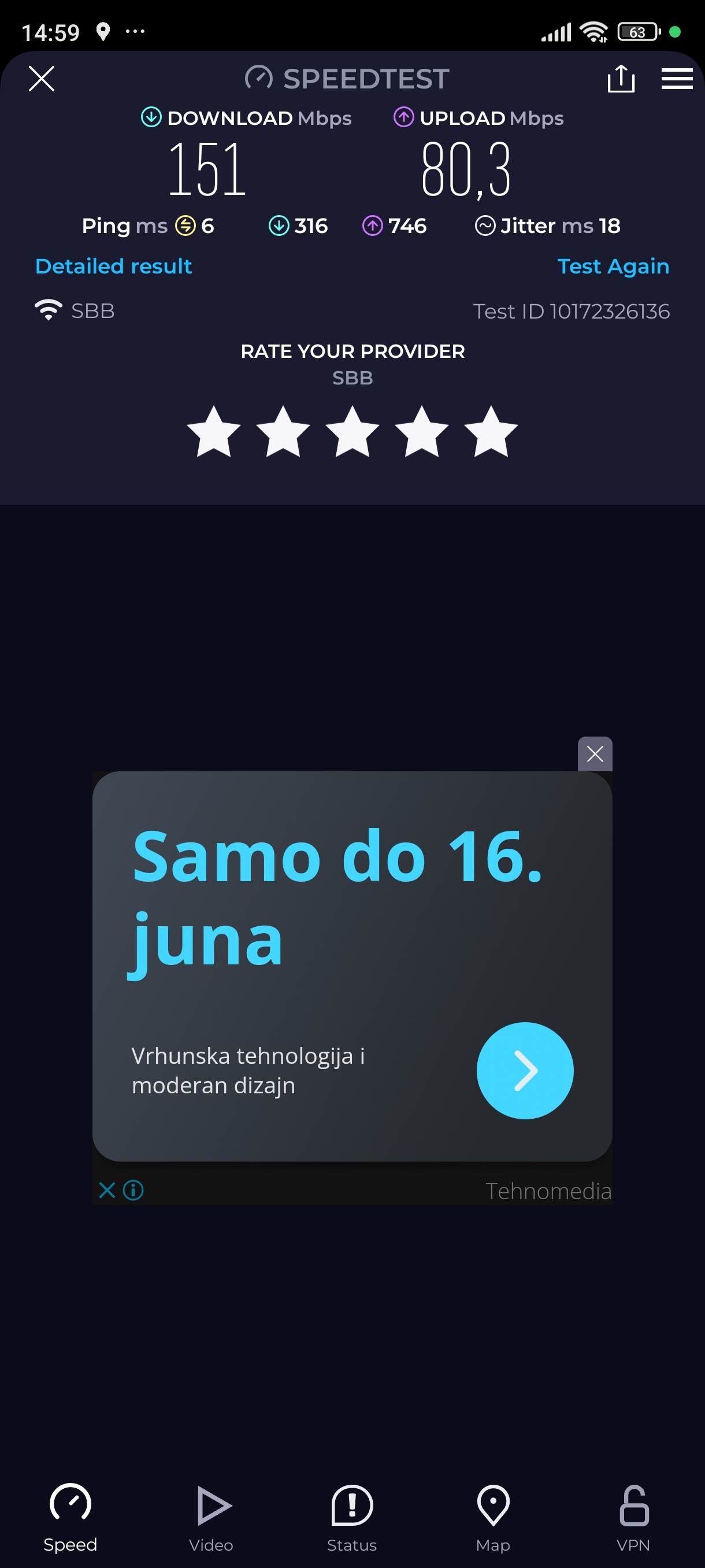Open the ad info icon
This screenshot has height=1568, width=705.
133,1190
